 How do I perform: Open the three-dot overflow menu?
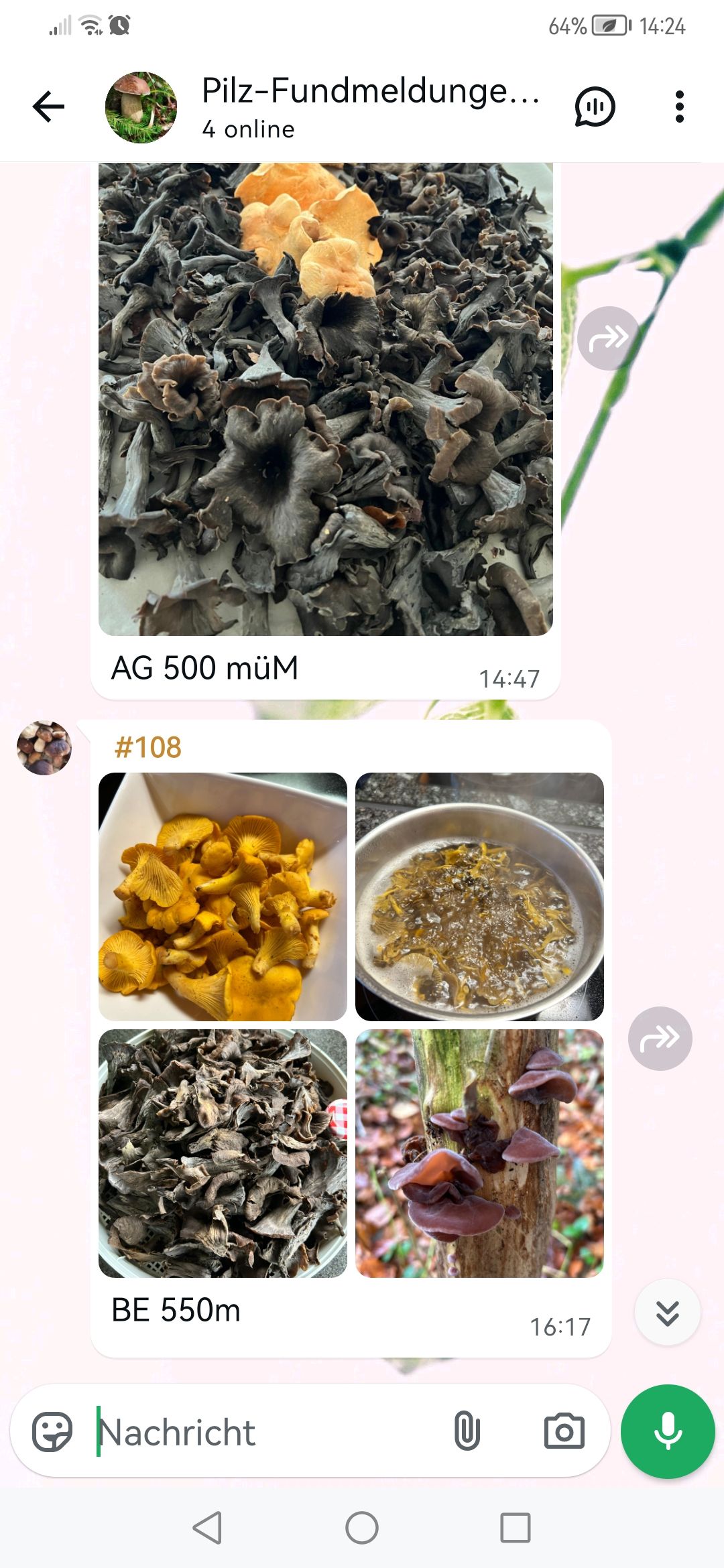click(679, 107)
